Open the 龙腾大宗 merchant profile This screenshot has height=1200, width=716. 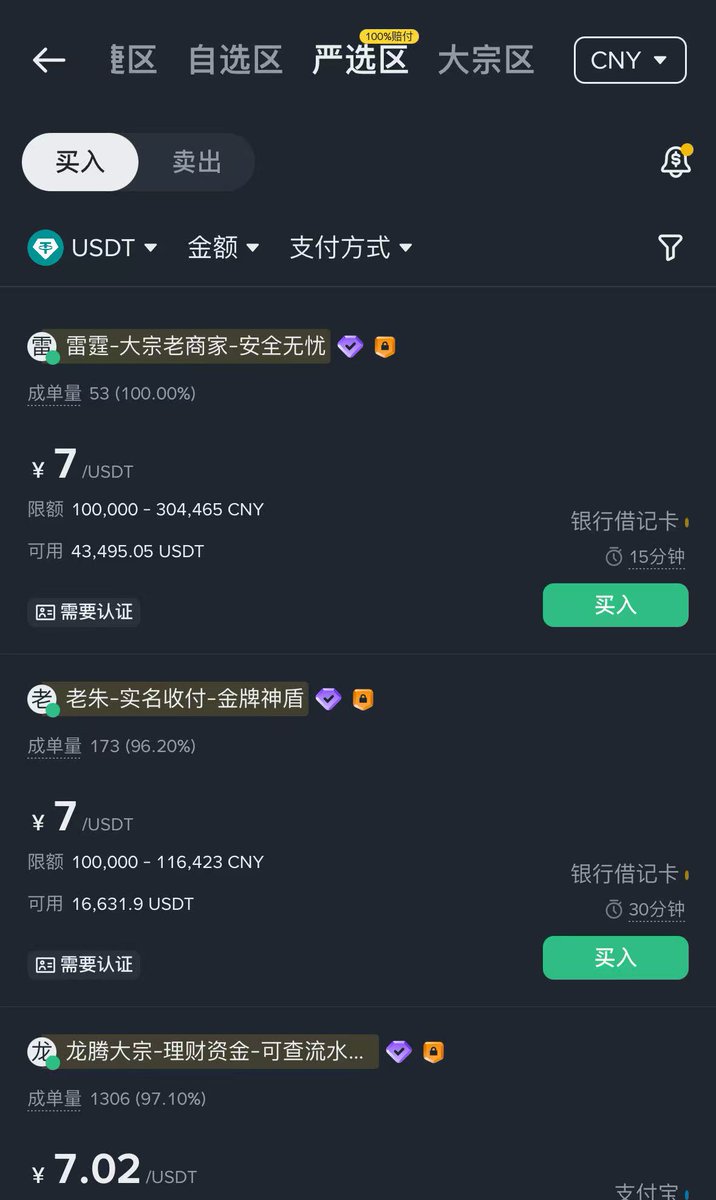(215, 1052)
